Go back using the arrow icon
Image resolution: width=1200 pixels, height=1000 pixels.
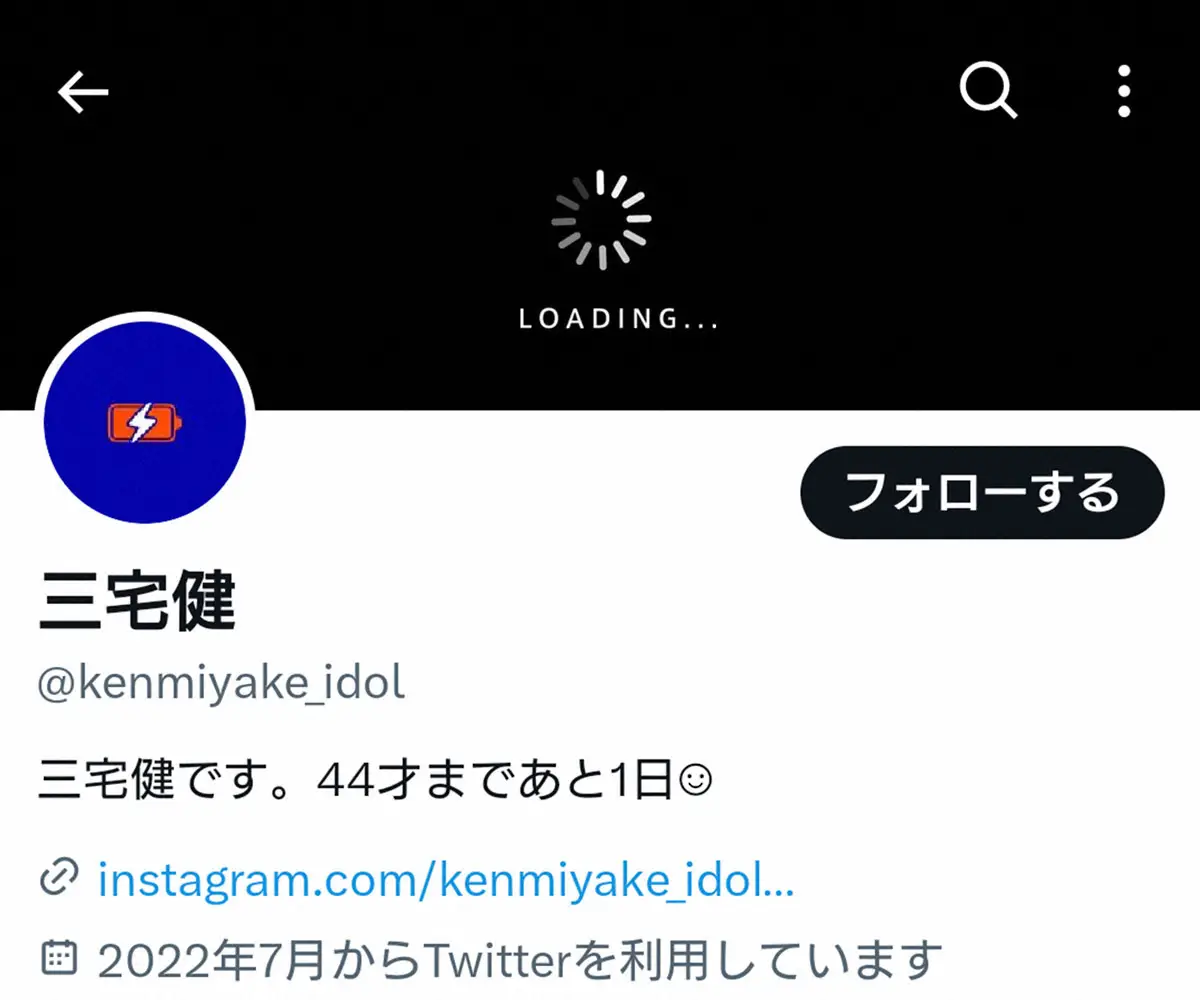click(83, 93)
